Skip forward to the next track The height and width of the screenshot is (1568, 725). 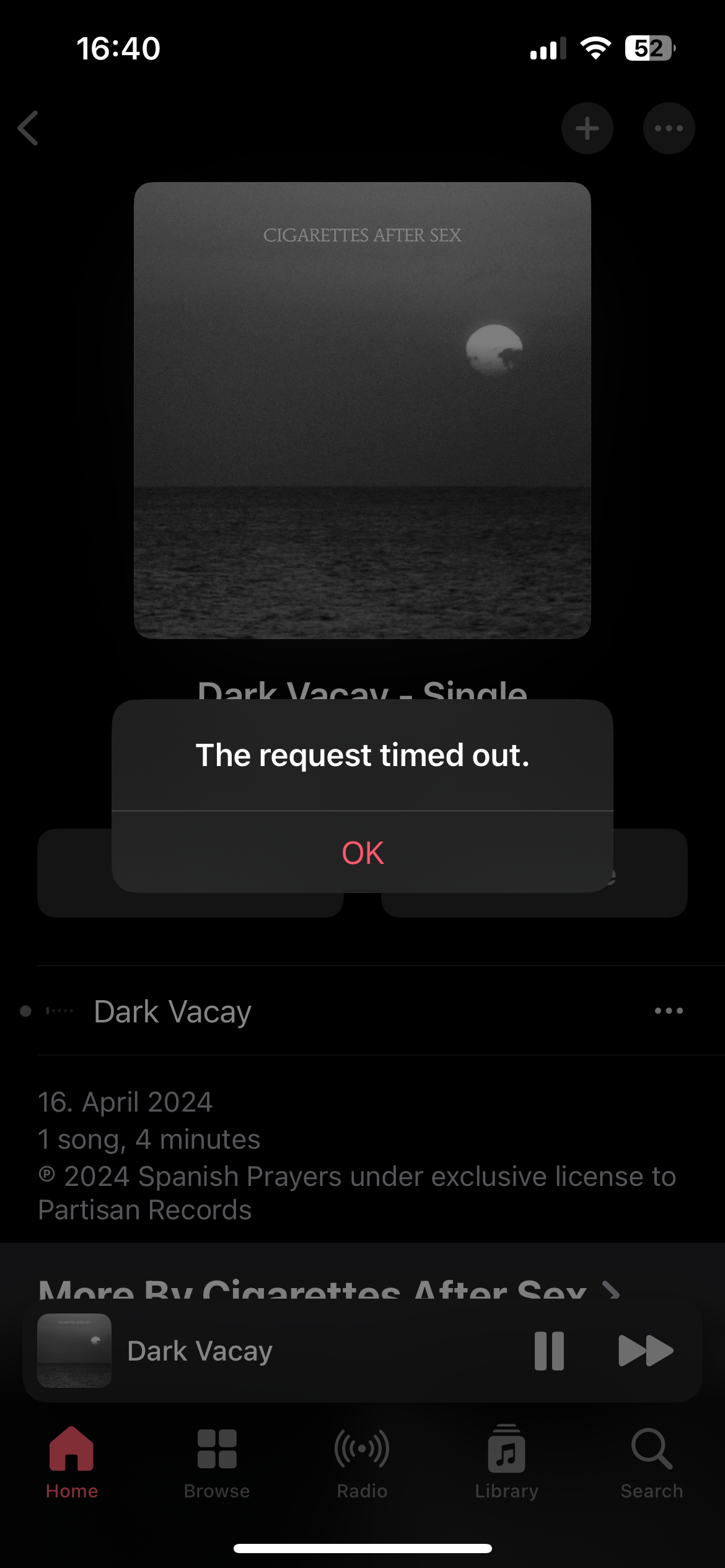644,1351
